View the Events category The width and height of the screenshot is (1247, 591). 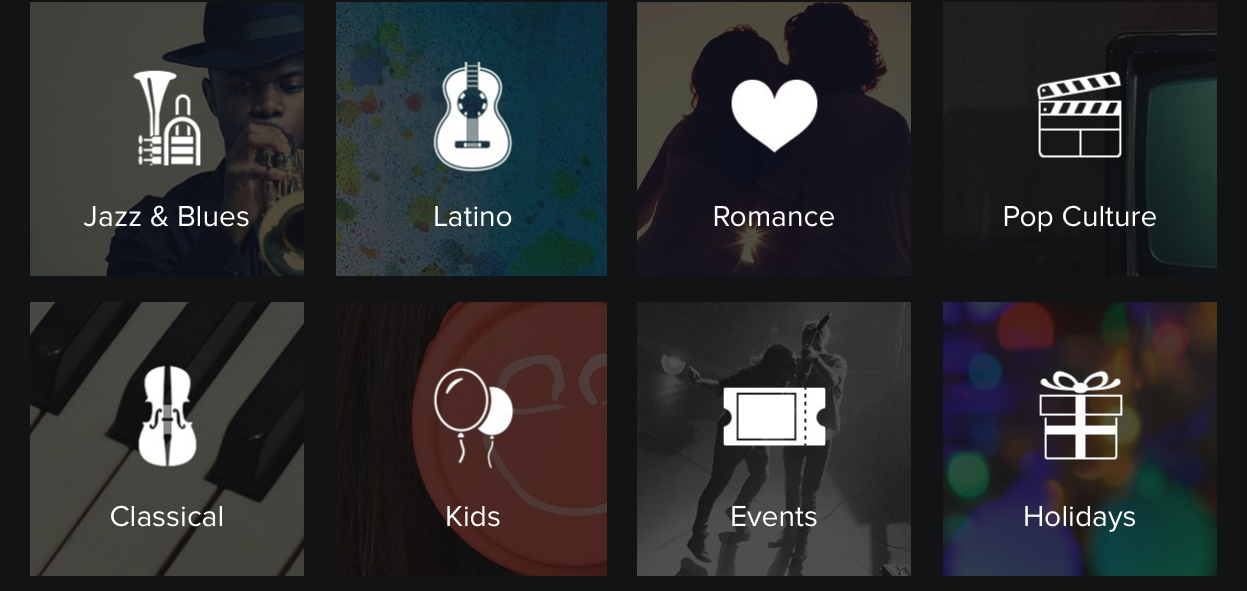[774, 440]
